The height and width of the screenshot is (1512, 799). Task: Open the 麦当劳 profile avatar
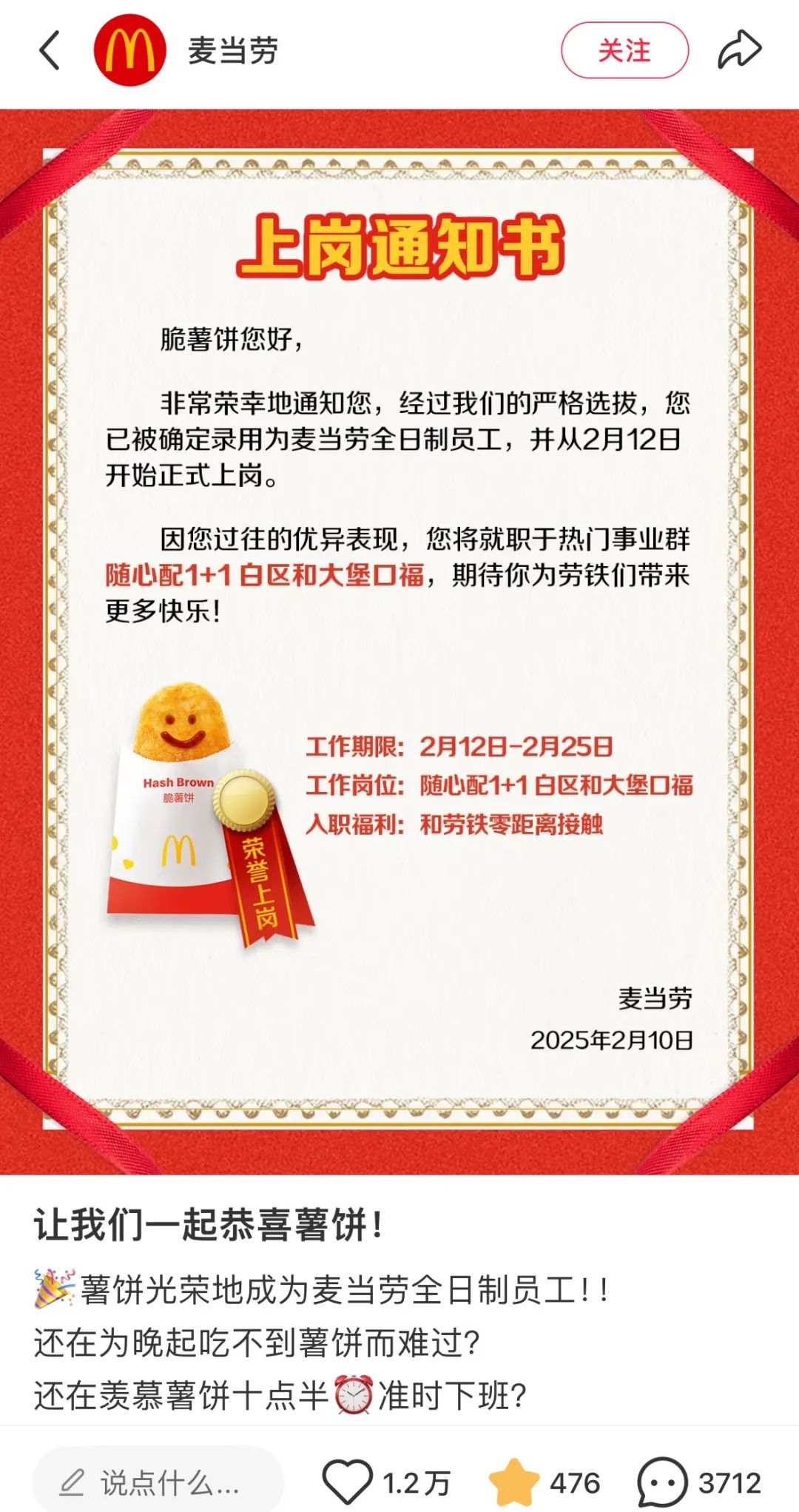click(129, 50)
